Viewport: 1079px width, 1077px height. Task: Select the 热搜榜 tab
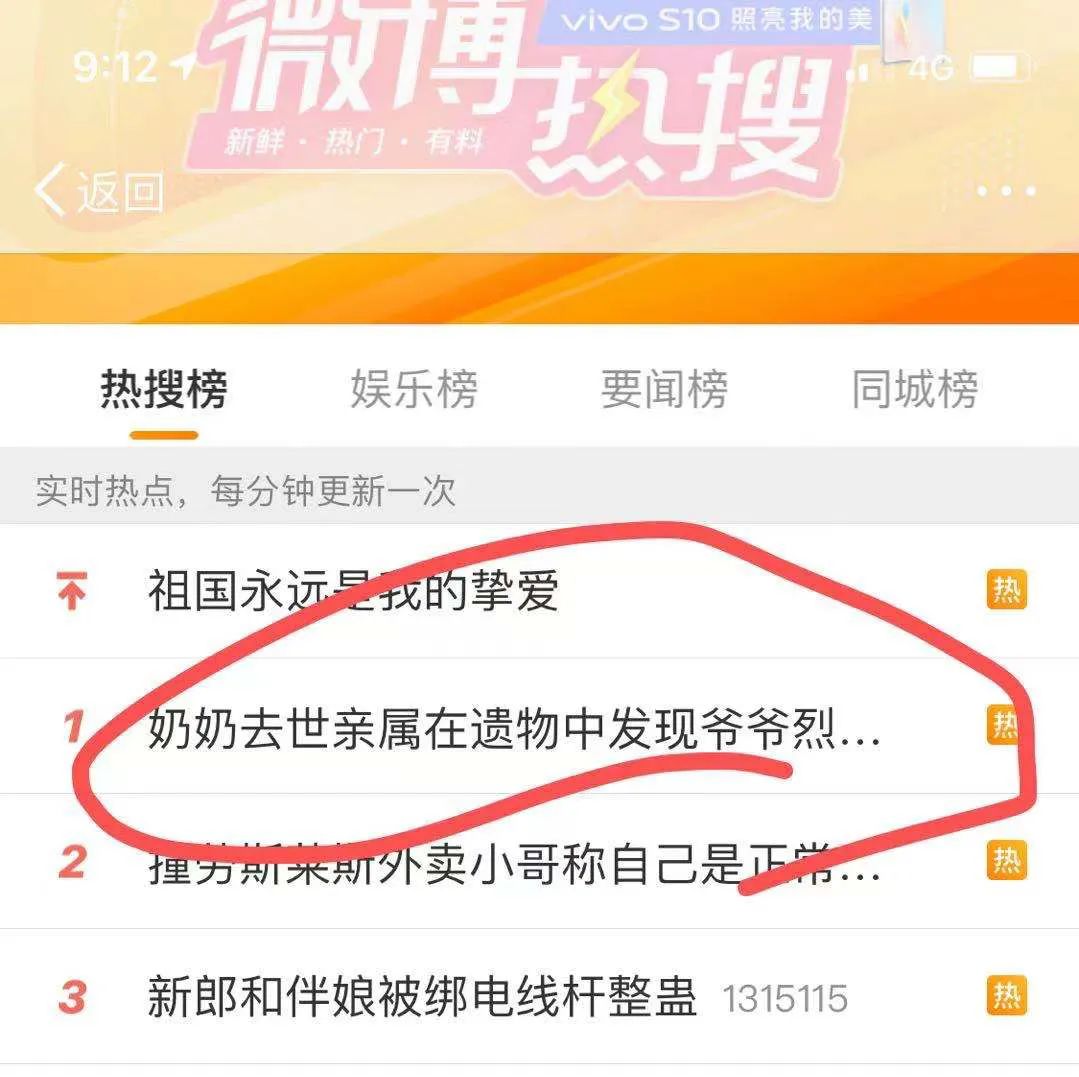164,389
